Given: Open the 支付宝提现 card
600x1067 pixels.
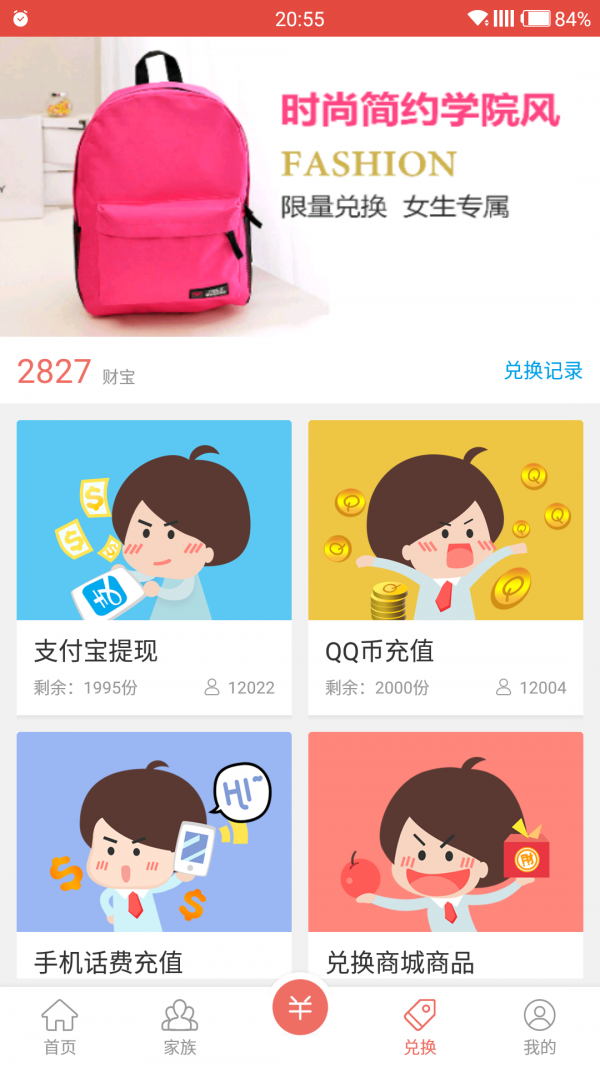Looking at the screenshot, I should (x=154, y=567).
